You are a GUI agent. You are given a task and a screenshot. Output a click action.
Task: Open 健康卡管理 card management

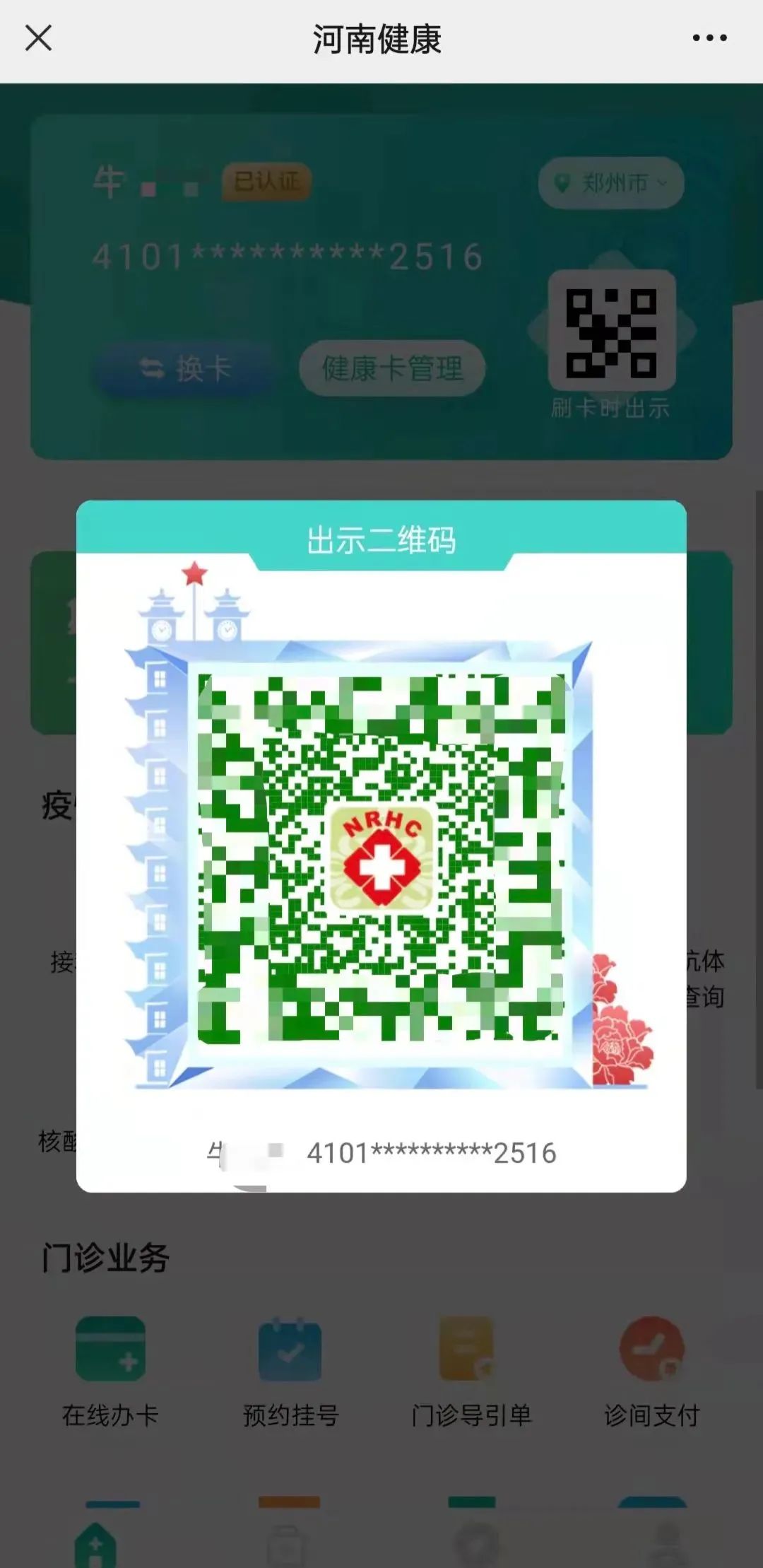(x=392, y=368)
